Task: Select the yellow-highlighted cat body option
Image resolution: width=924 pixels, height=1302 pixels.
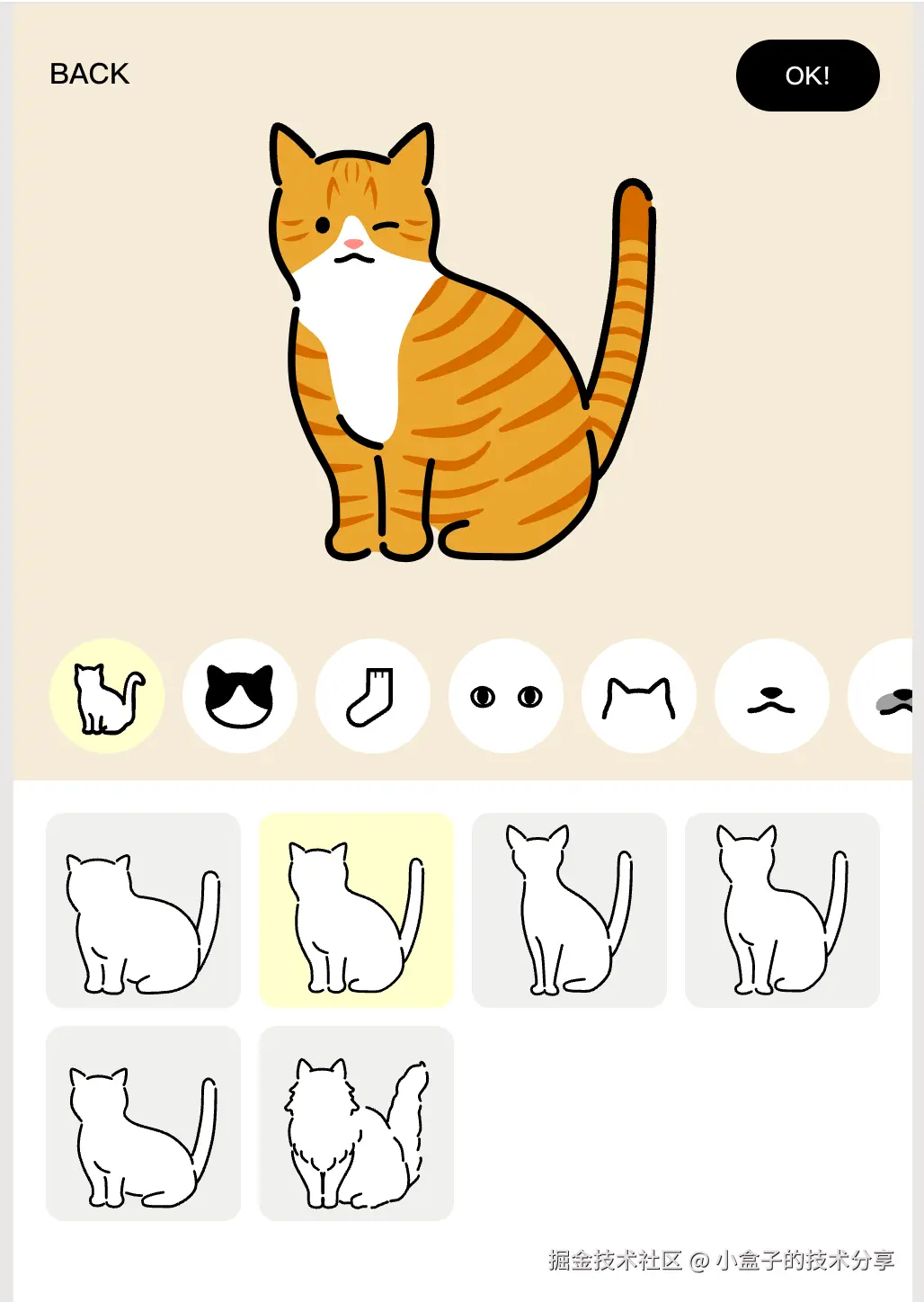Action: [356, 910]
